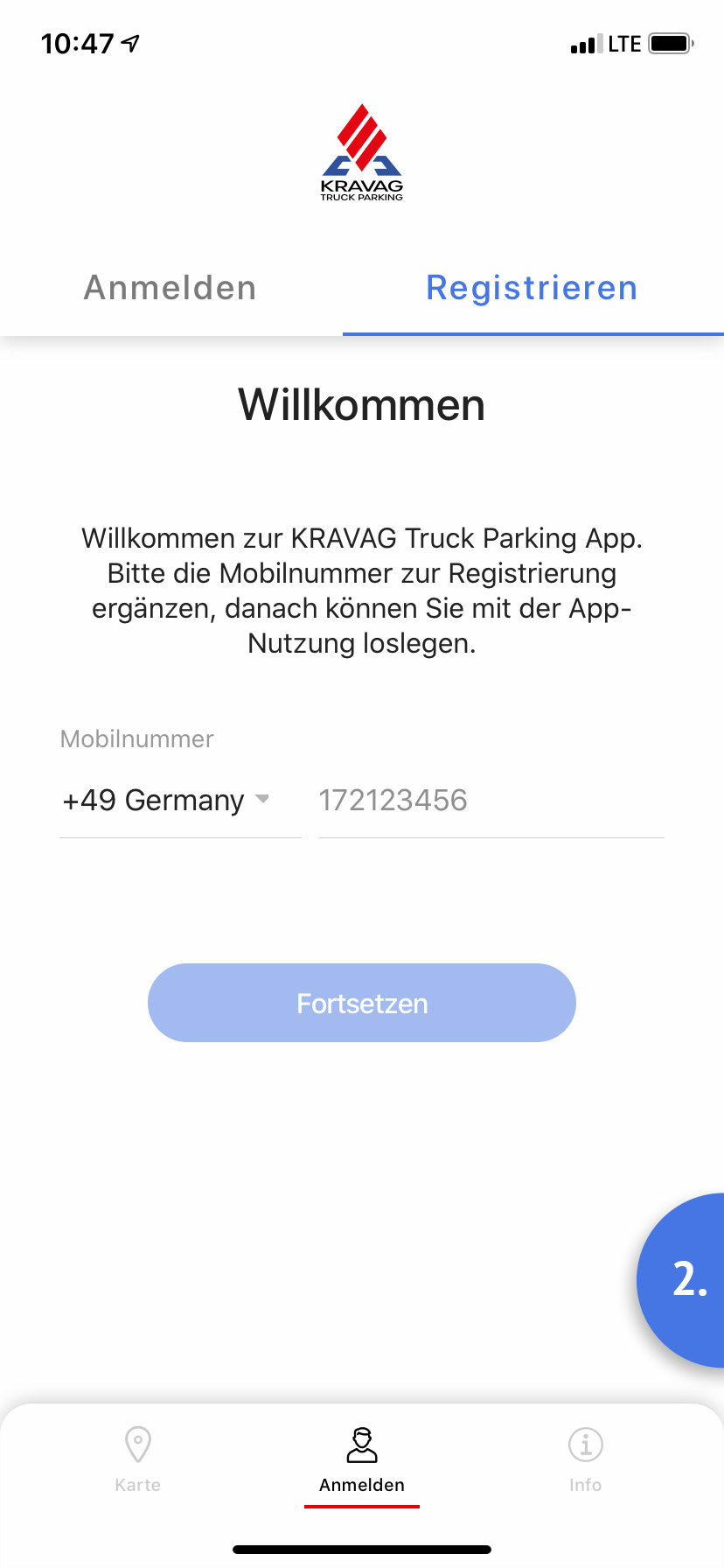The image size is (724, 1568).
Task: Select Anmelden in the bottom navigation
Action: tap(362, 1458)
